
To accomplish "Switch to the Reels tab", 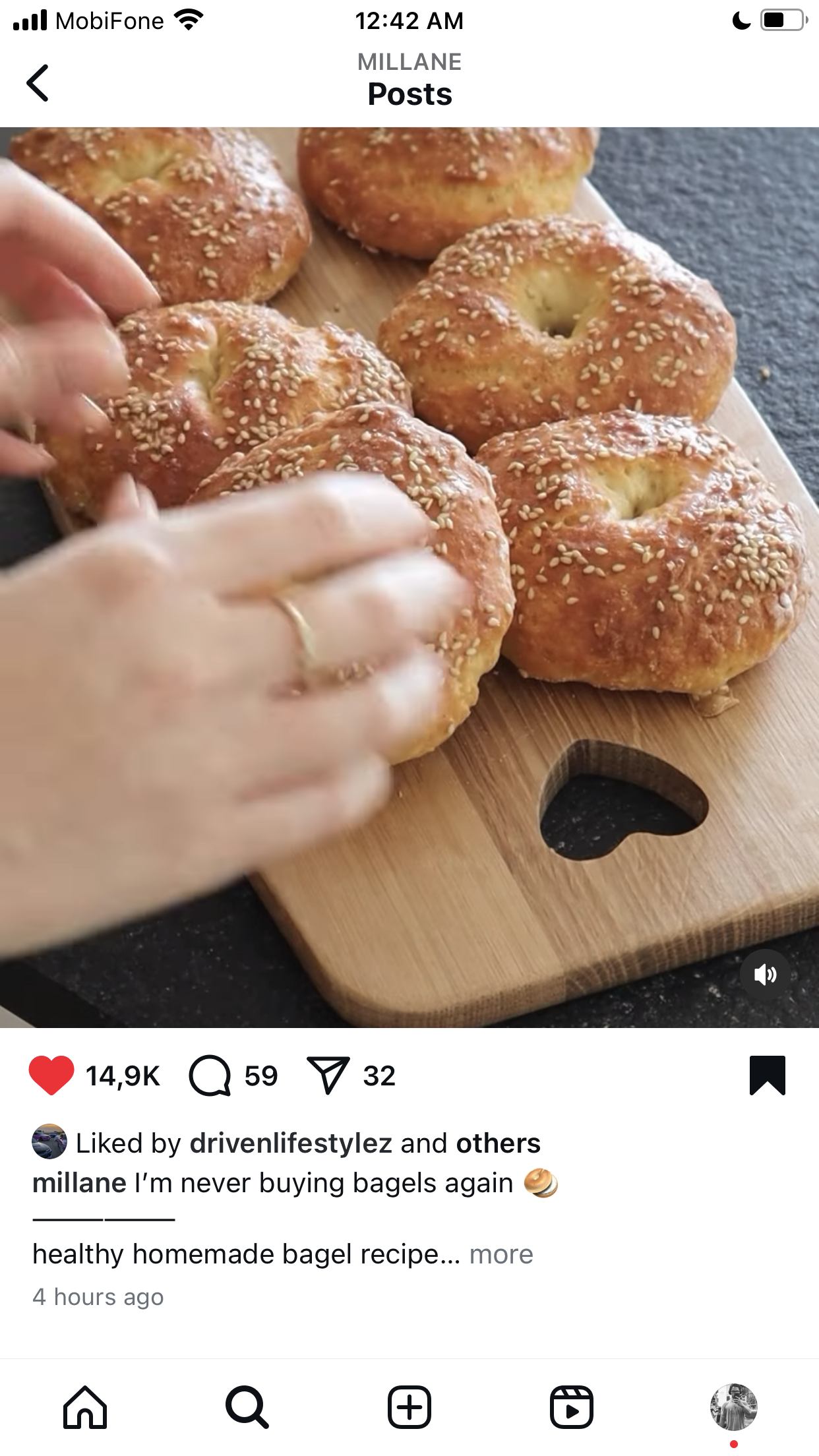I will (572, 1407).
